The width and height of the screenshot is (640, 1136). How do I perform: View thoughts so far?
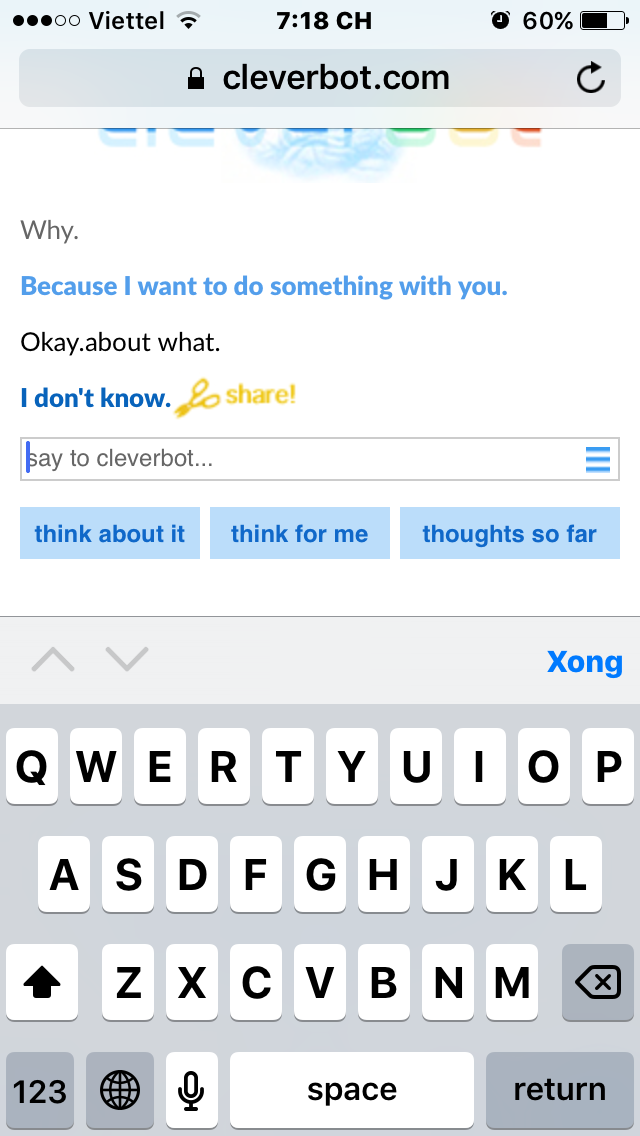[509, 534]
